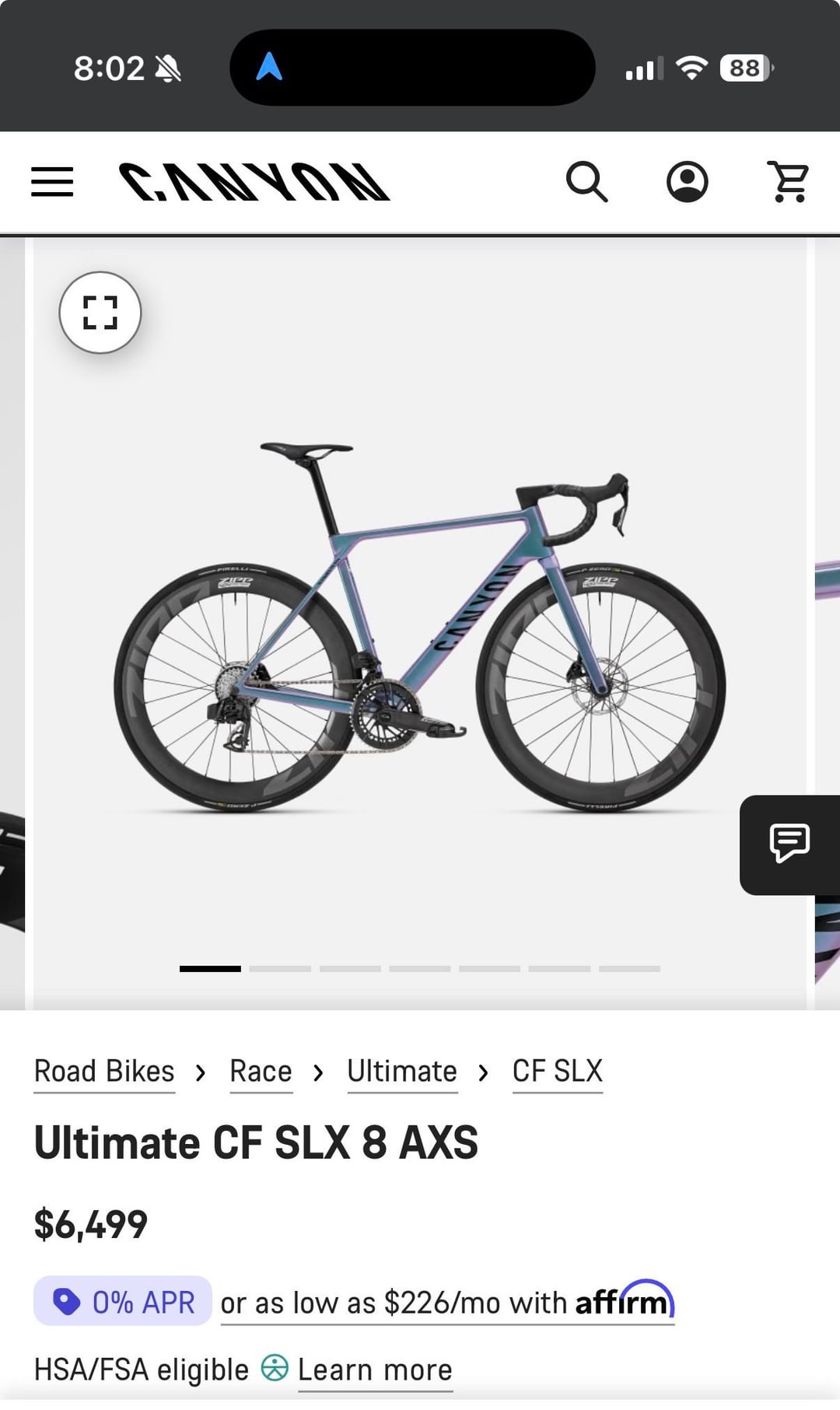
Task: View the shopping cart
Action: coord(788,182)
